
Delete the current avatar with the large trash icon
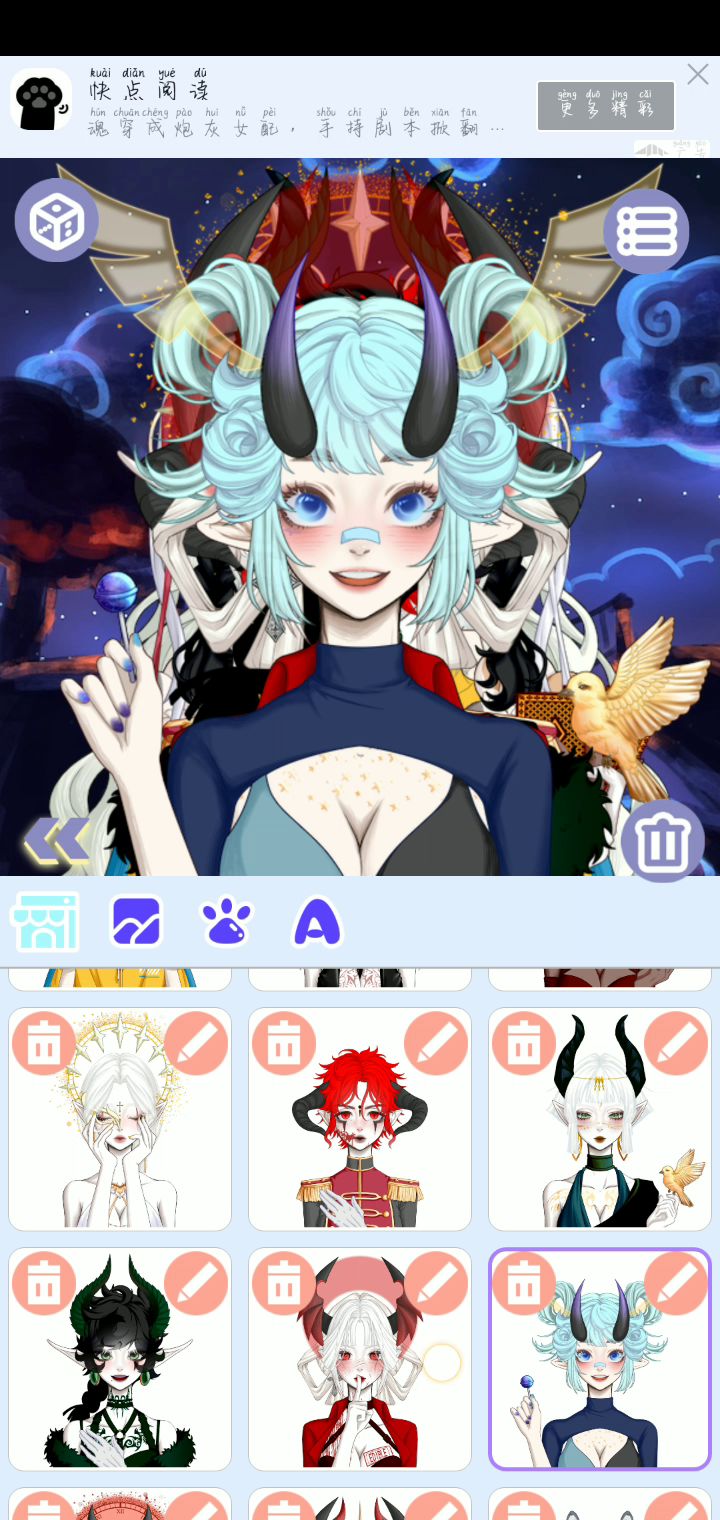click(662, 842)
